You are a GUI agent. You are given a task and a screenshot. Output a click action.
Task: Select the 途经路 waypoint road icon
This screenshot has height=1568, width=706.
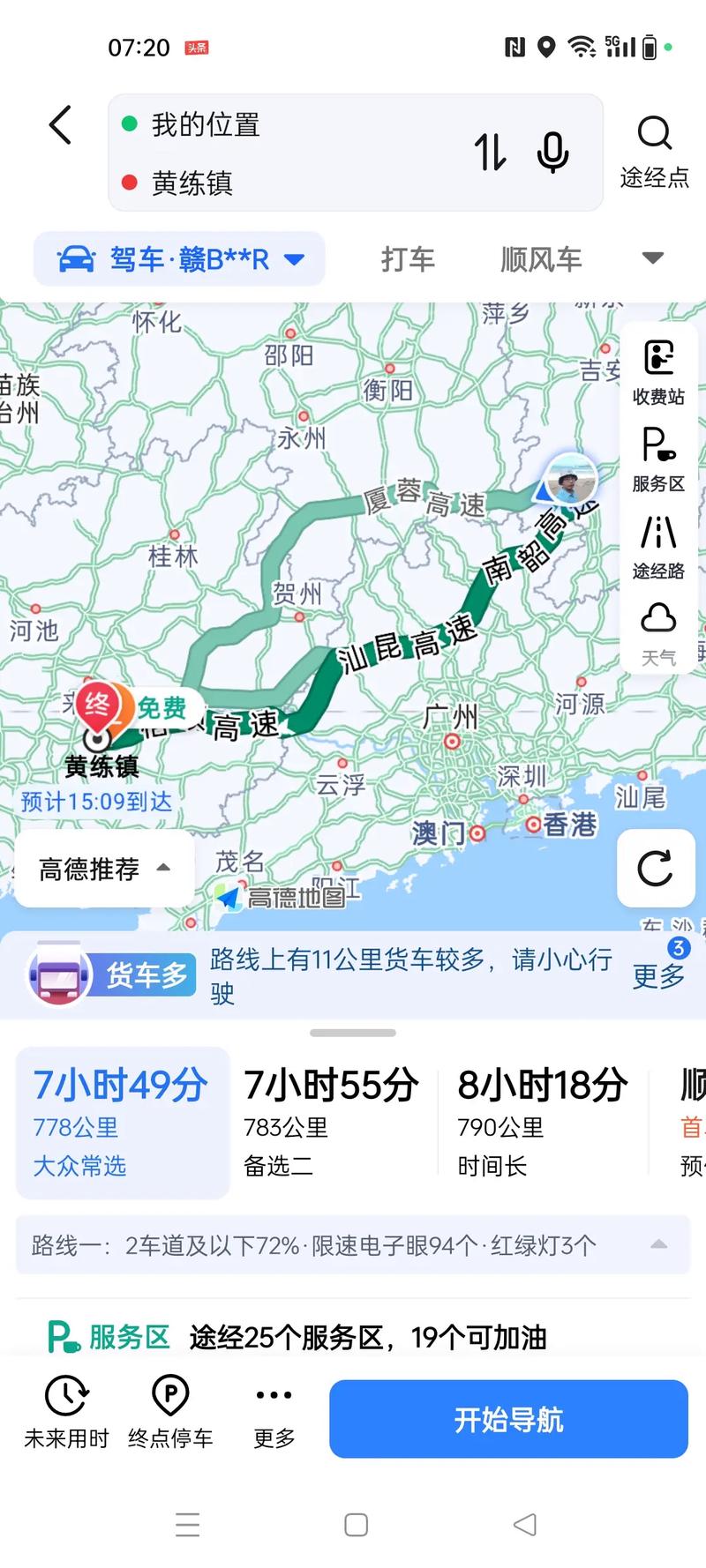click(657, 542)
